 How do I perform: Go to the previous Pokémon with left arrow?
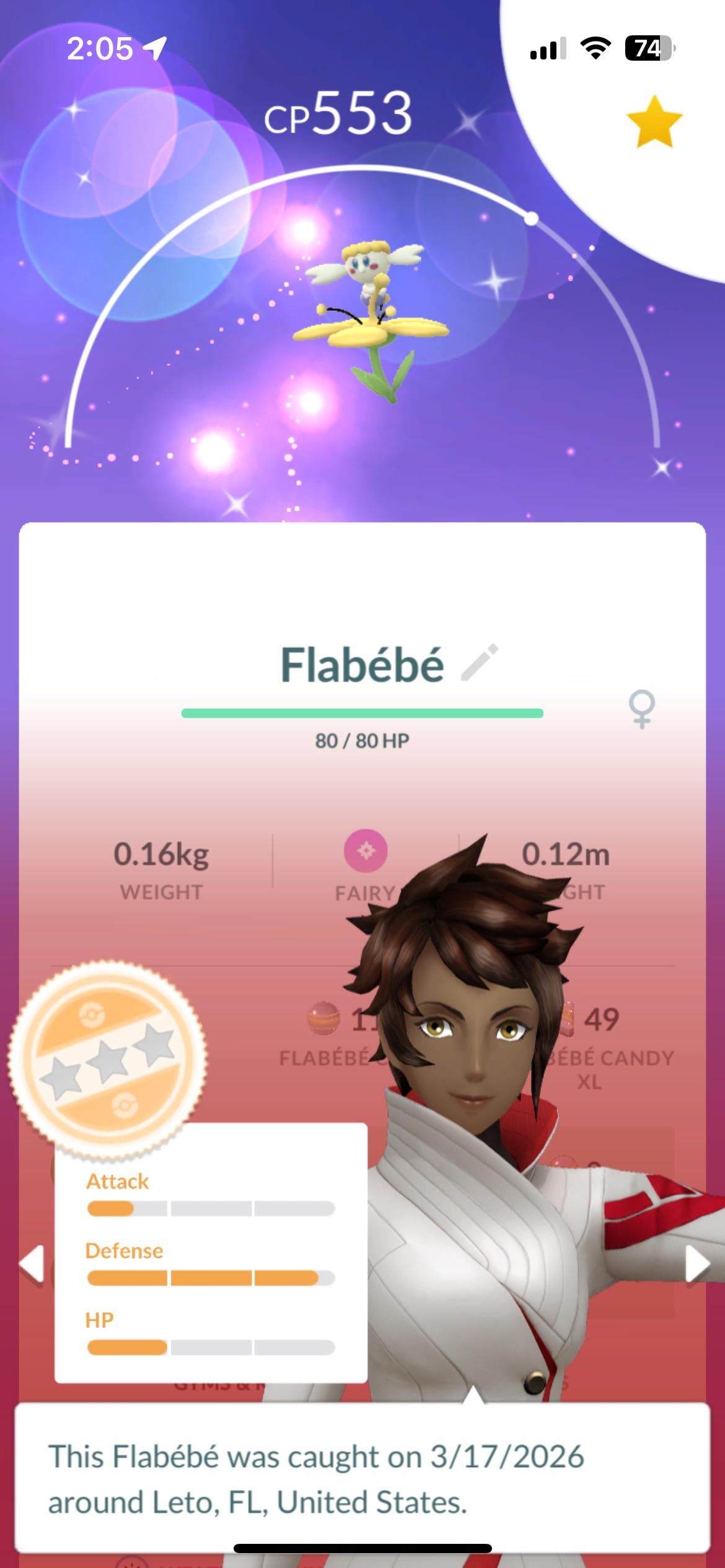[31, 1263]
